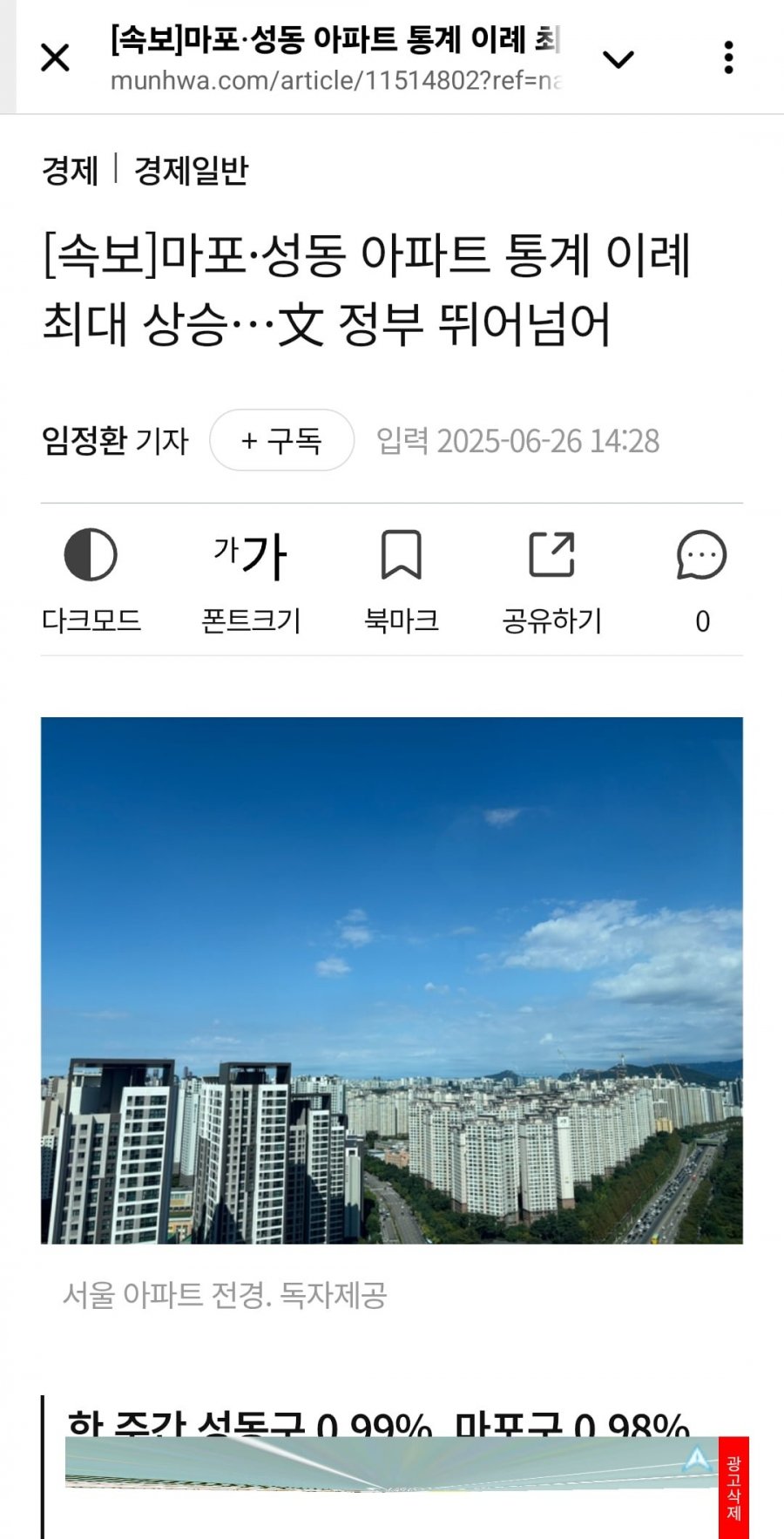Share the article via 공유하기
Image resolution: width=784 pixels, height=1539 pixels.
coord(551,580)
